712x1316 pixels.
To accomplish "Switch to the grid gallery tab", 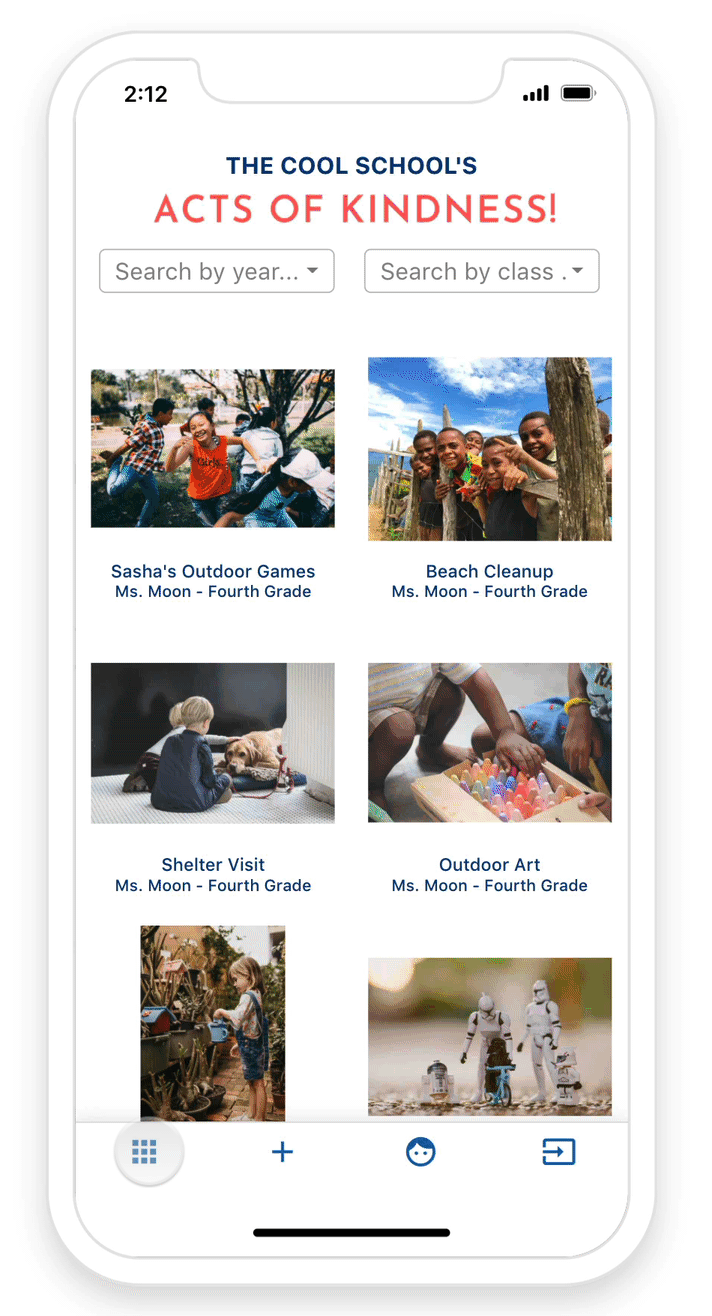I will tap(145, 1152).
